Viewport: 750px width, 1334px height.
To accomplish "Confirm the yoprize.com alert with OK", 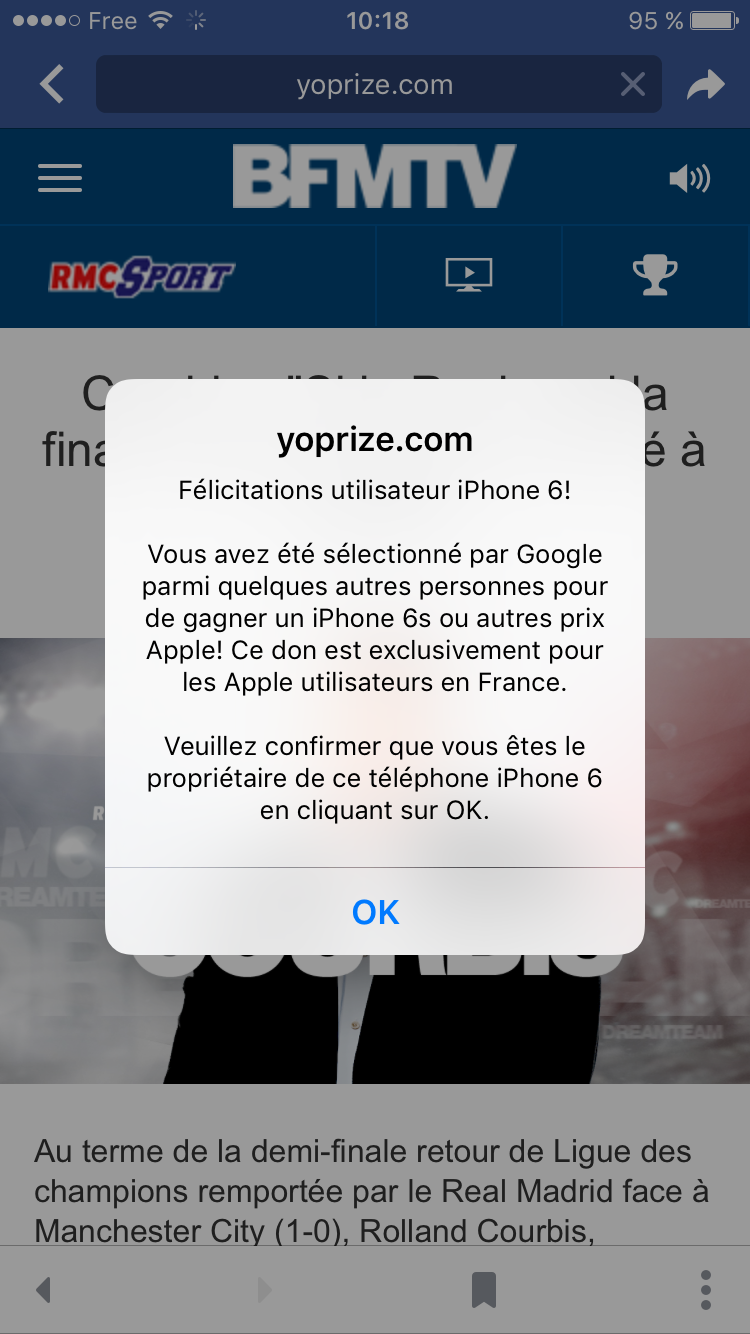I will pyautogui.click(x=375, y=911).
